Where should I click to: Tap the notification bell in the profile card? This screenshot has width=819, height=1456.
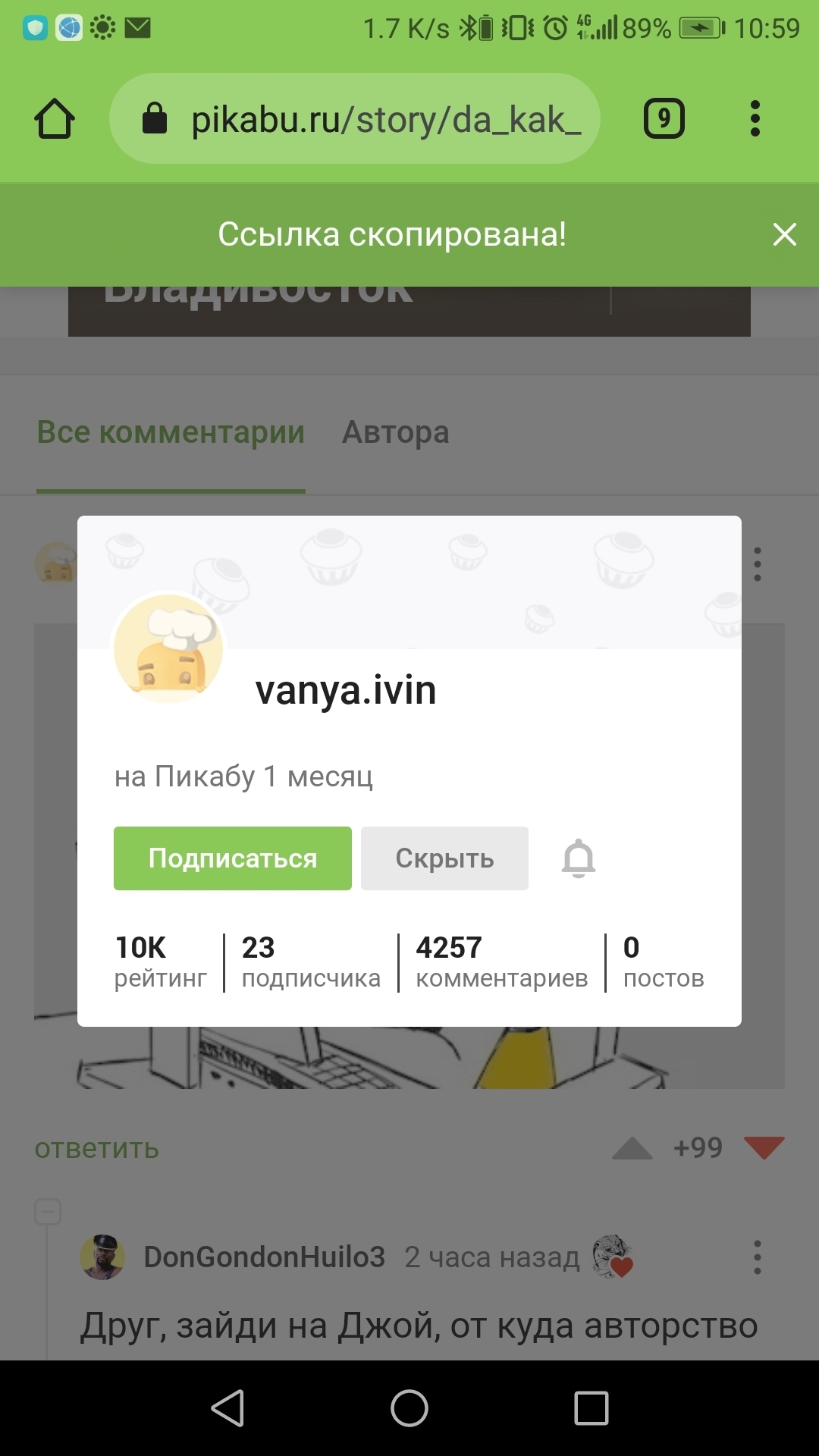(579, 858)
